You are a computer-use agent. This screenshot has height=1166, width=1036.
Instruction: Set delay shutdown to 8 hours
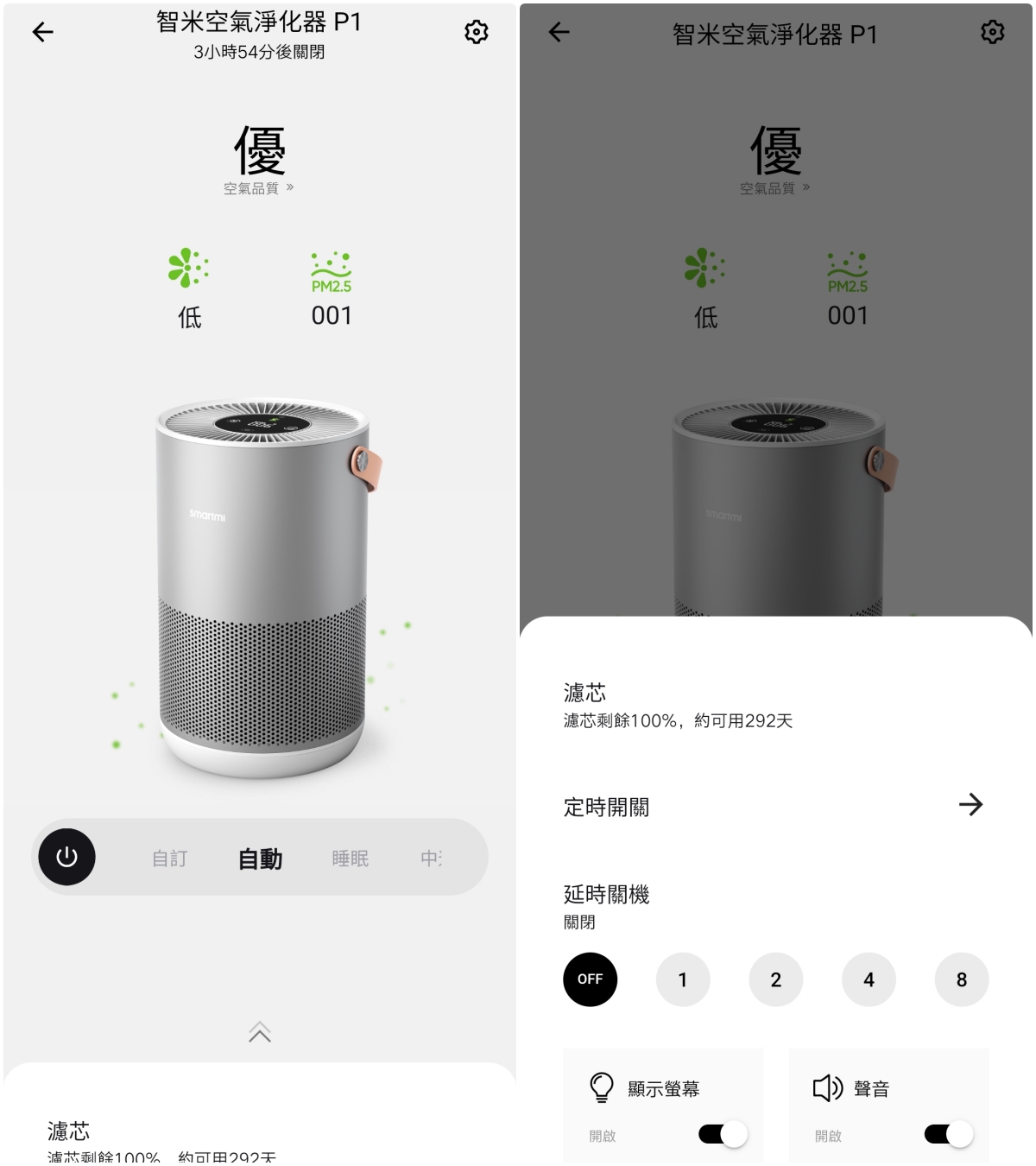[961, 979]
